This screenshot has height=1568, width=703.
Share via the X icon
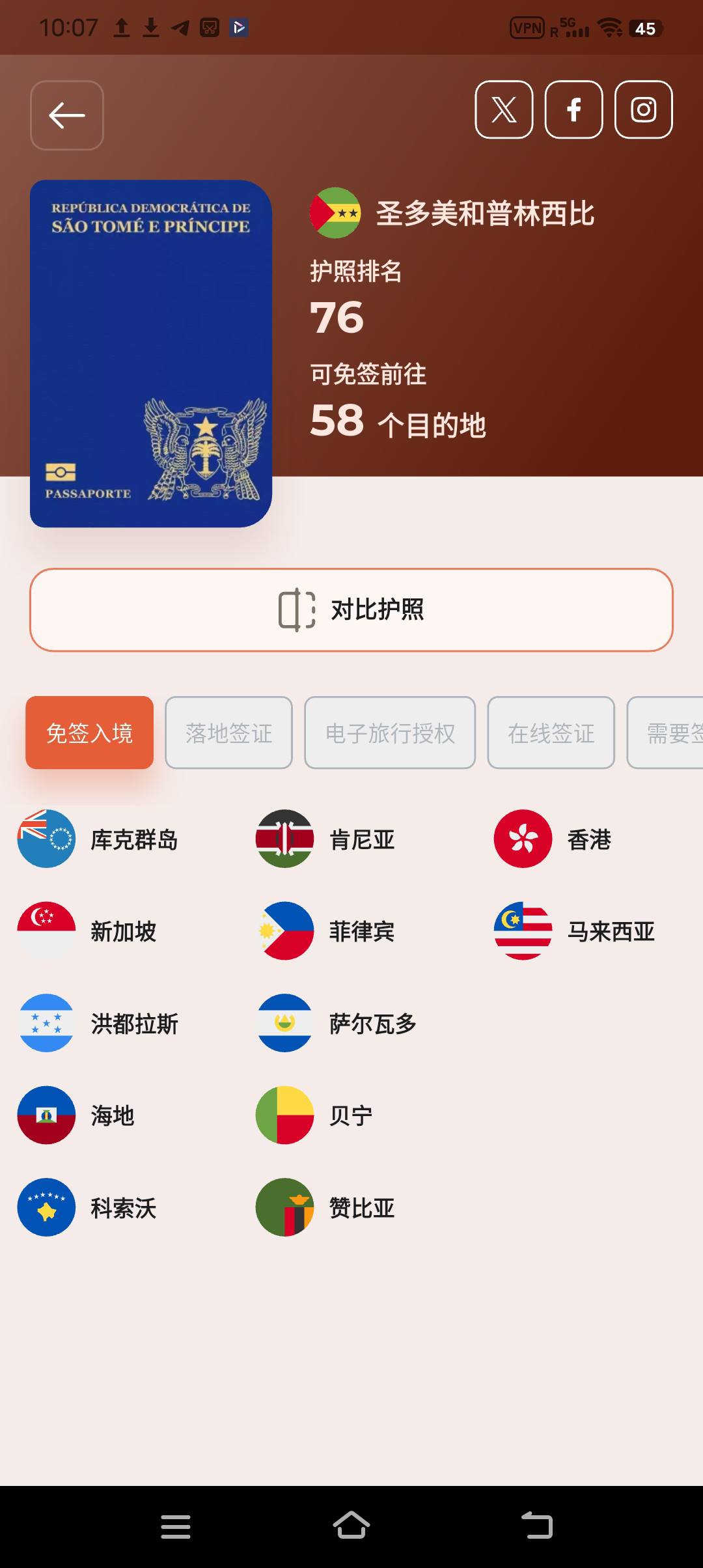tap(504, 109)
